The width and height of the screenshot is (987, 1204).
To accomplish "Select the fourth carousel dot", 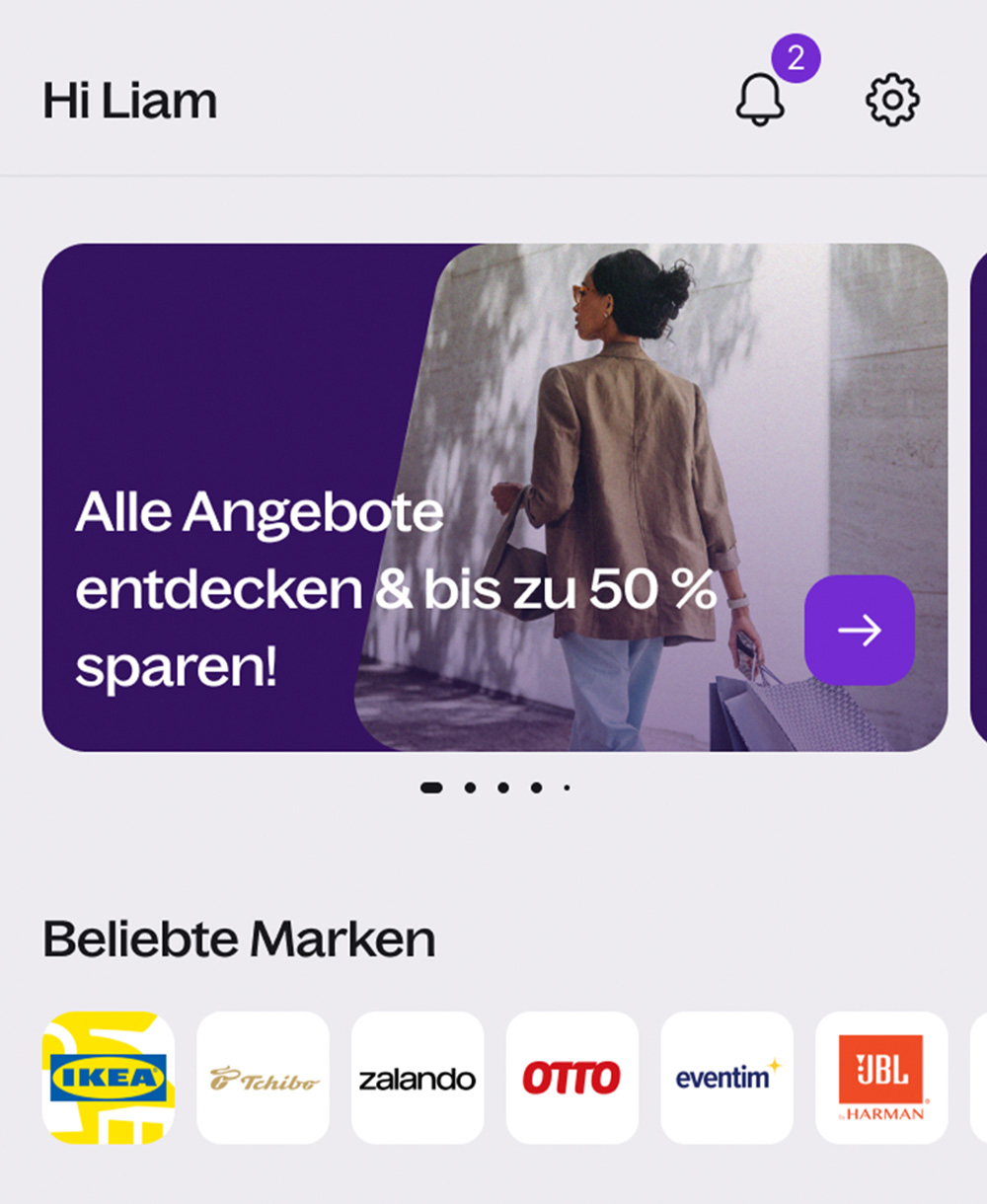I will click(x=537, y=787).
